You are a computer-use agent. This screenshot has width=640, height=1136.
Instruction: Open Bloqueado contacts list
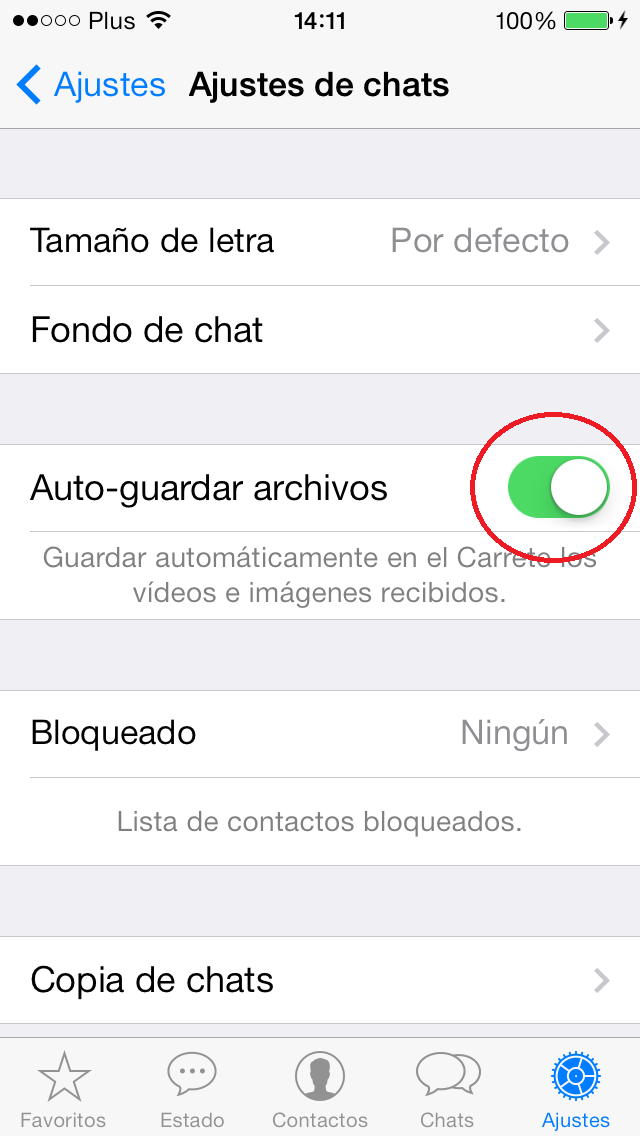click(x=320, y=734)
